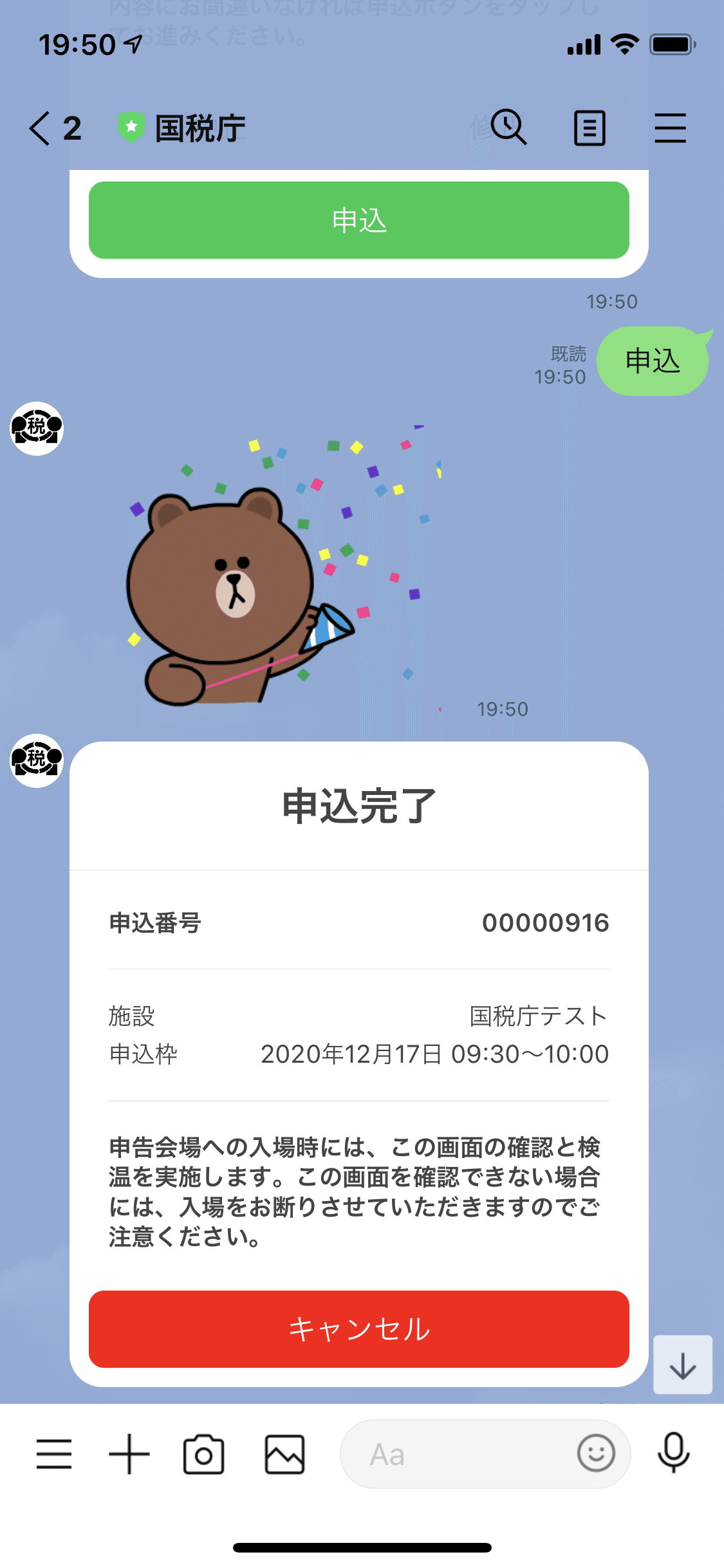Open the hamburger menu in chat header

671,128
